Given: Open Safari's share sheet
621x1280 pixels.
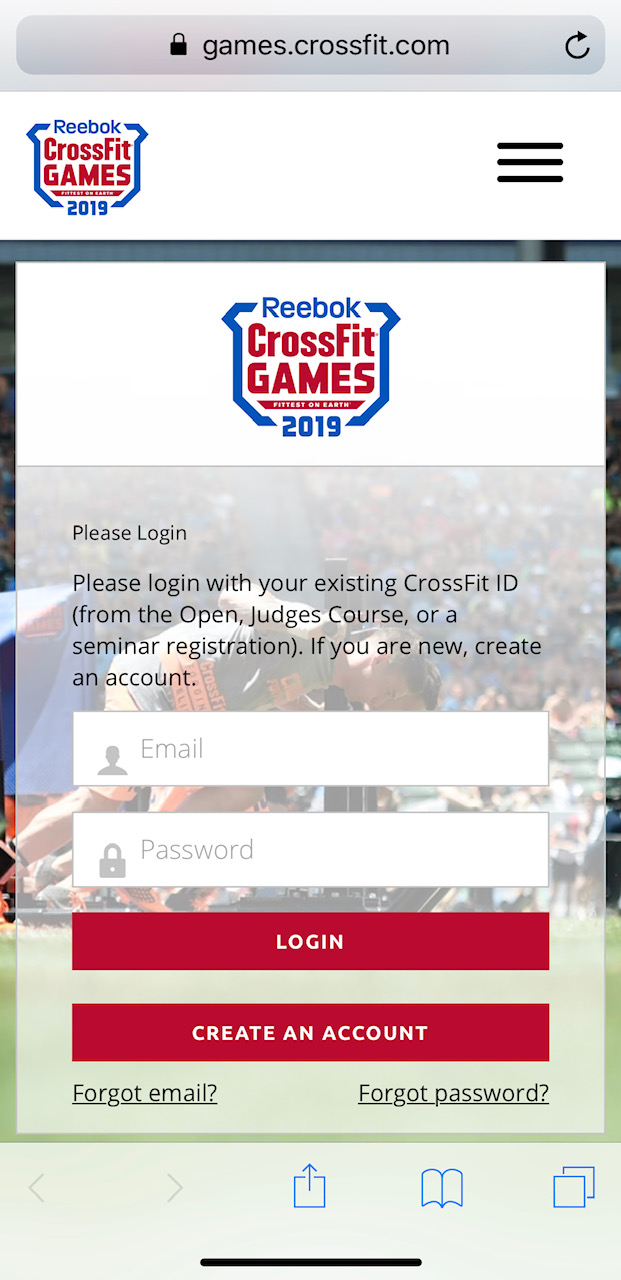Looking at the screenshot, I should click(x=310, y=1188).
